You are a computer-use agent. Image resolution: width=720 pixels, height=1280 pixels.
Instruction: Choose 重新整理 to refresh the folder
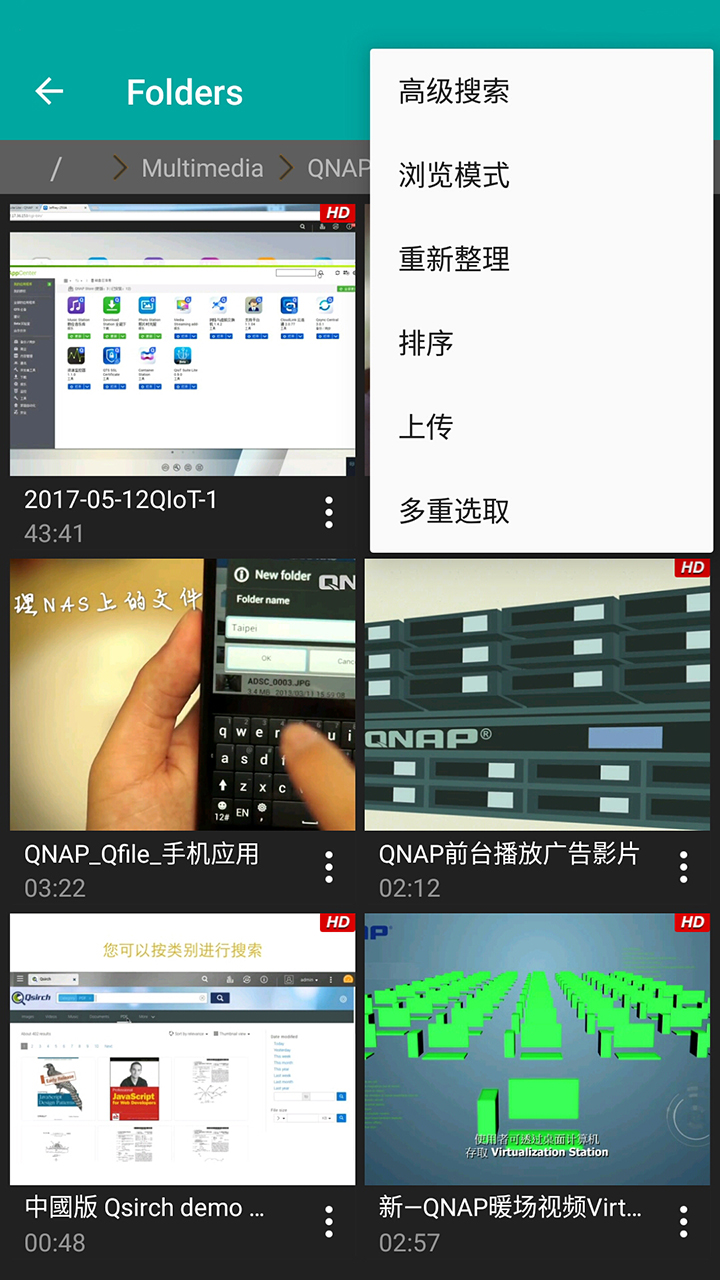click(455, 258)
